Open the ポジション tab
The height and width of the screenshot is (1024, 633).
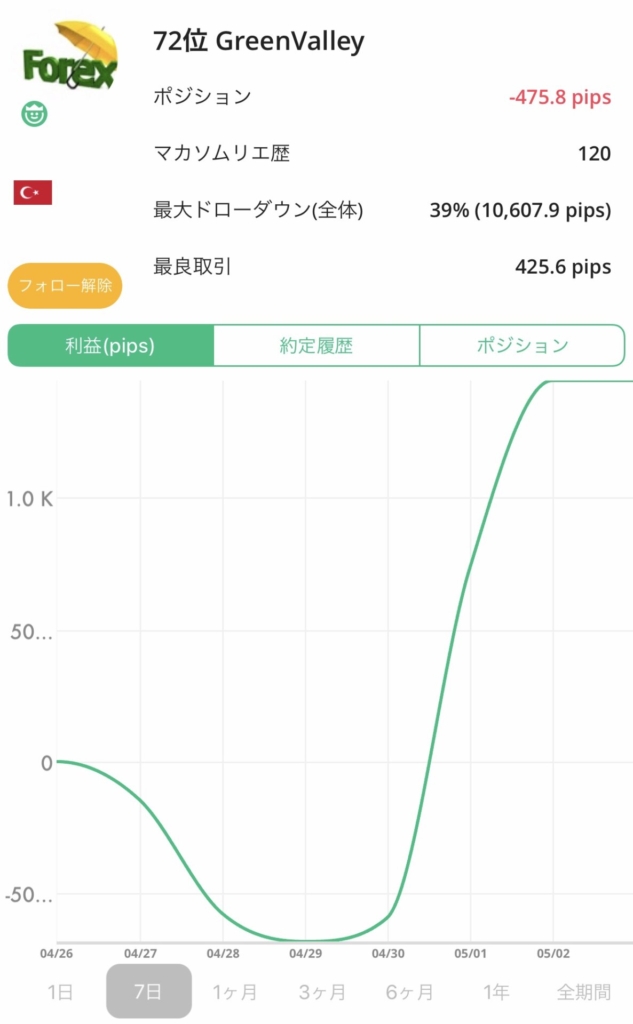click(522, 345)
